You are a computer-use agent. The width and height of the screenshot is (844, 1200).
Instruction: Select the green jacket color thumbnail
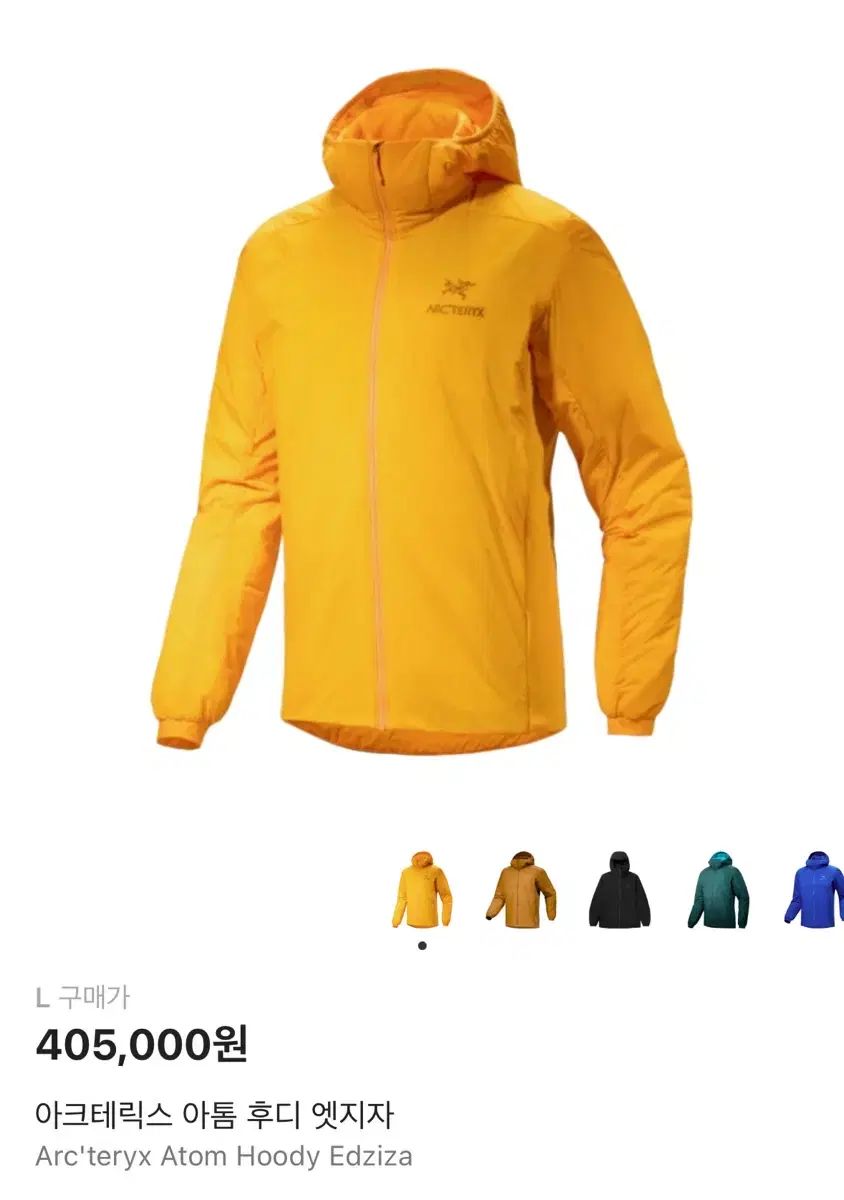(718, 889)
